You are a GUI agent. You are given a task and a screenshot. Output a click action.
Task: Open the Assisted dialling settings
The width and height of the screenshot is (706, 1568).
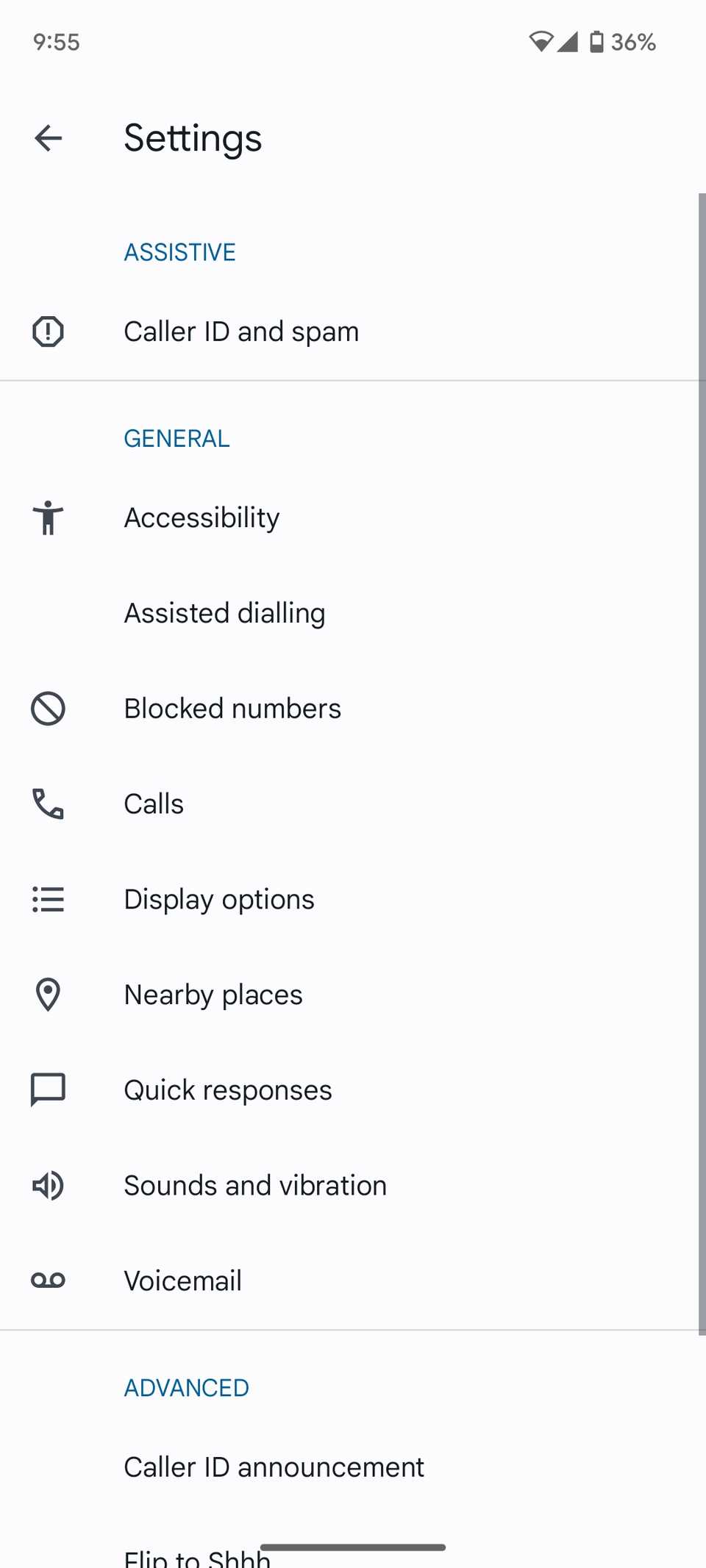click(225, 612)
